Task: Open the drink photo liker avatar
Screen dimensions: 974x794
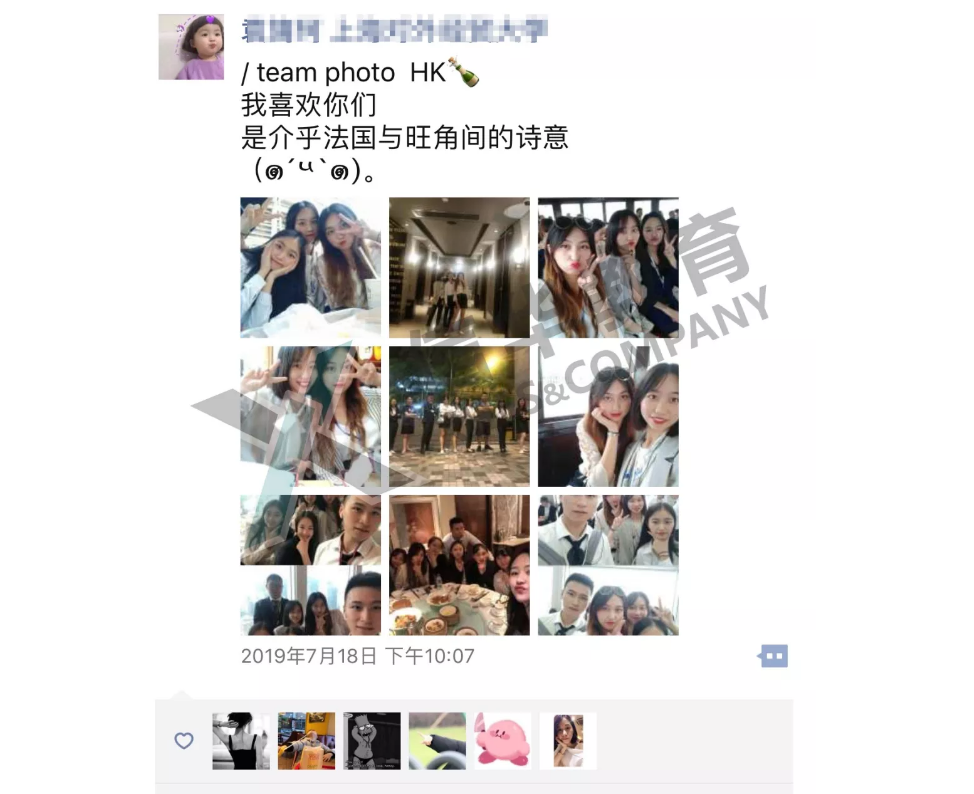Action: click(306, 741)
